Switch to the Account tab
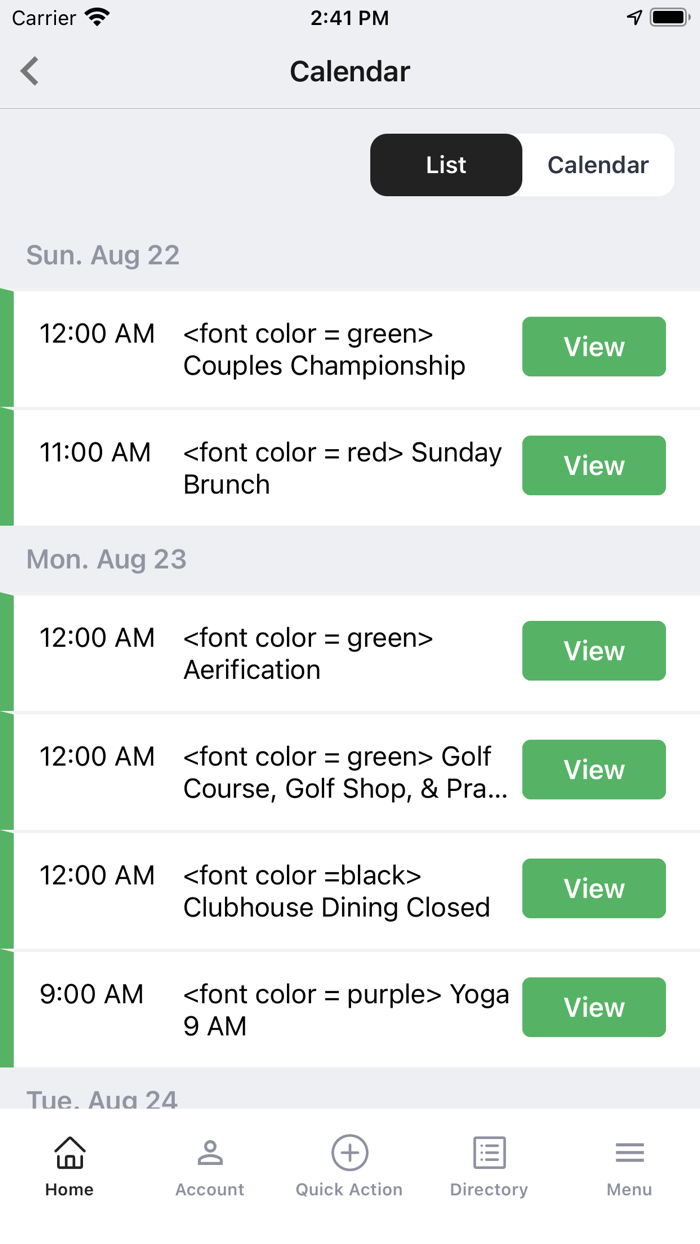Screen dimensions: 700x1244 coord(209,1166)
